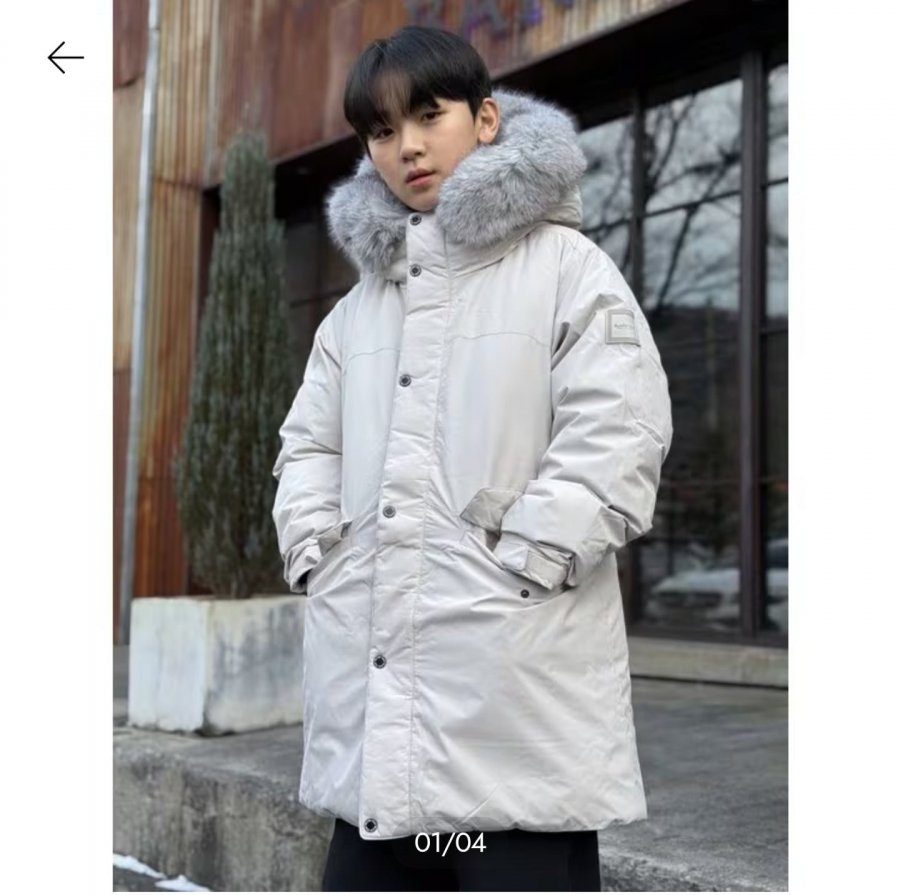
Task: Go back using the arrow icon
Action: [65, 58]
